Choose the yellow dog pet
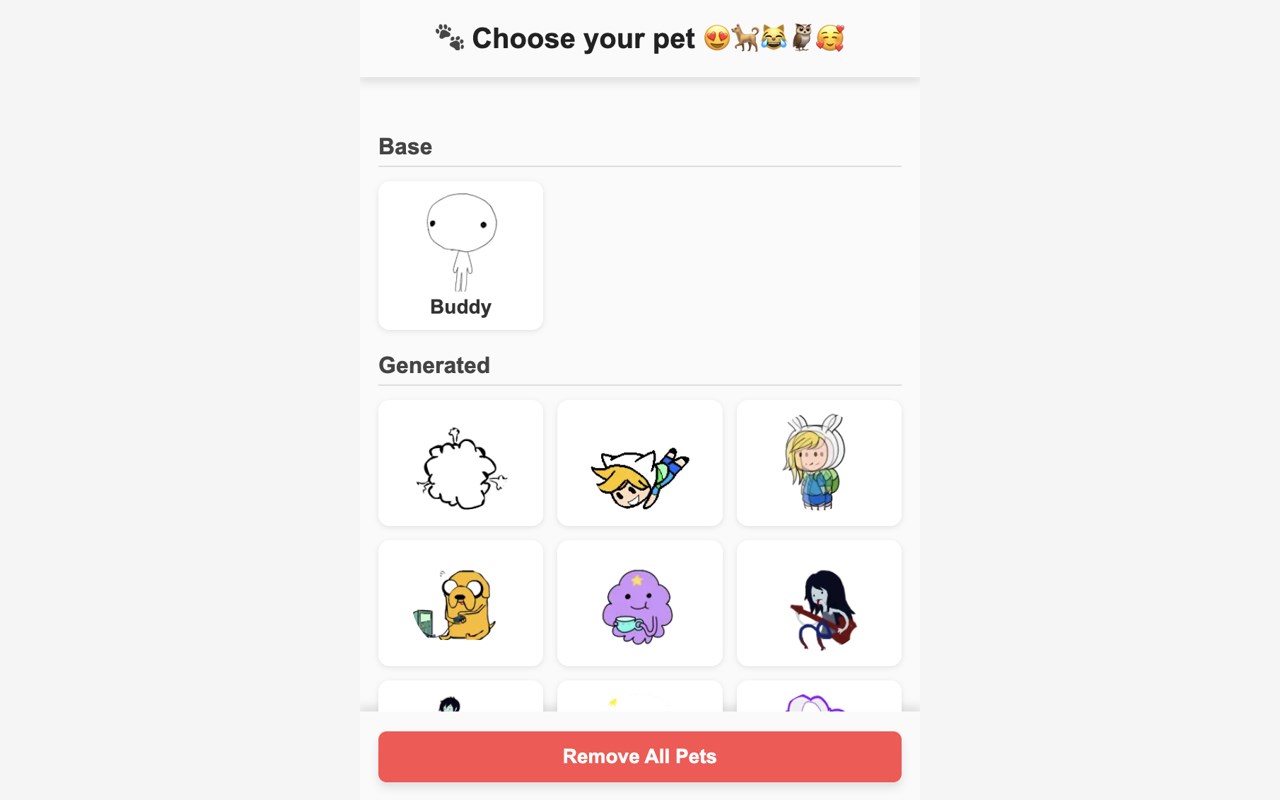The width and height of the screenshot is (1280, 800). (460, 603)
